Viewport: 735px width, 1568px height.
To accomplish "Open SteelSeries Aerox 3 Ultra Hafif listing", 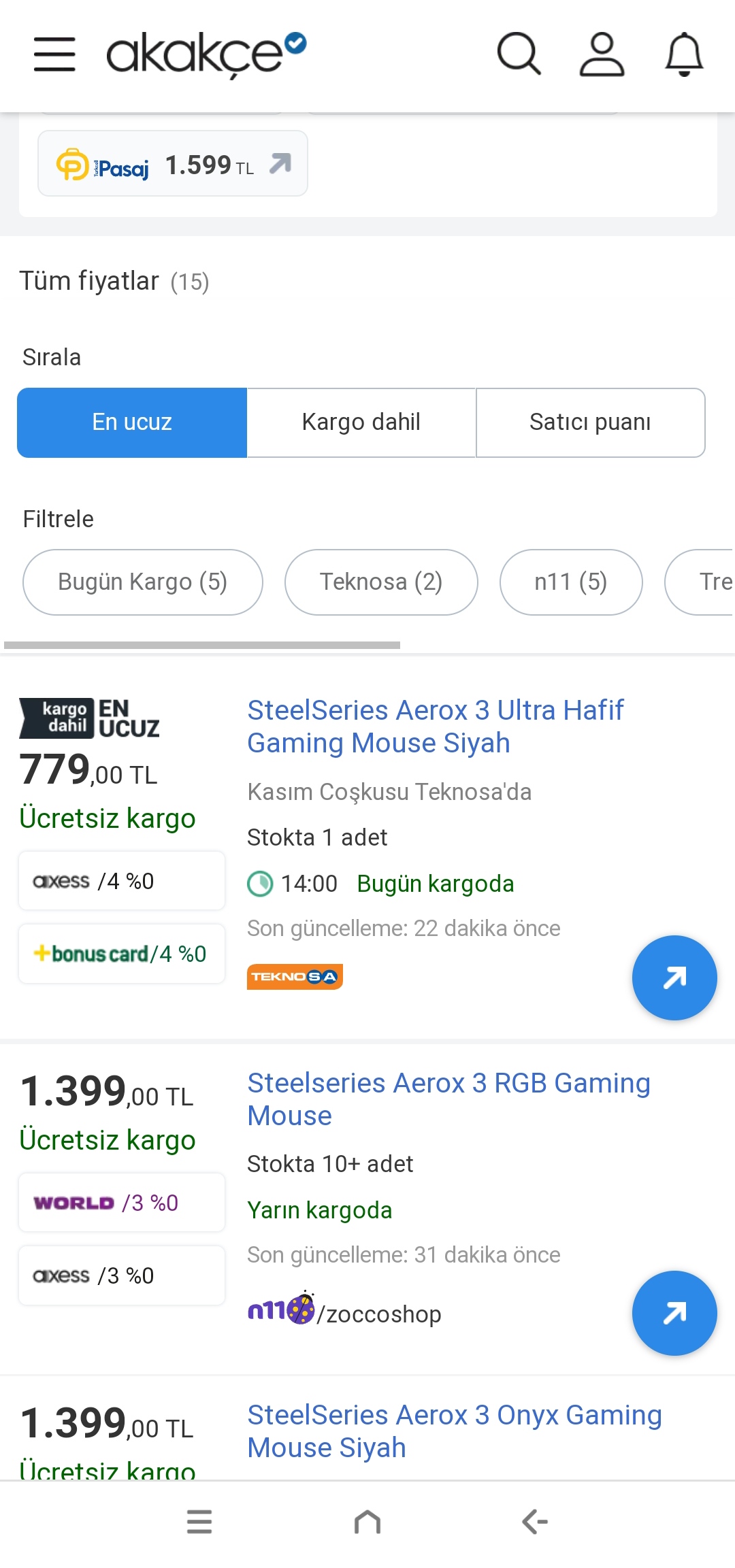I will tap(436, 727).
